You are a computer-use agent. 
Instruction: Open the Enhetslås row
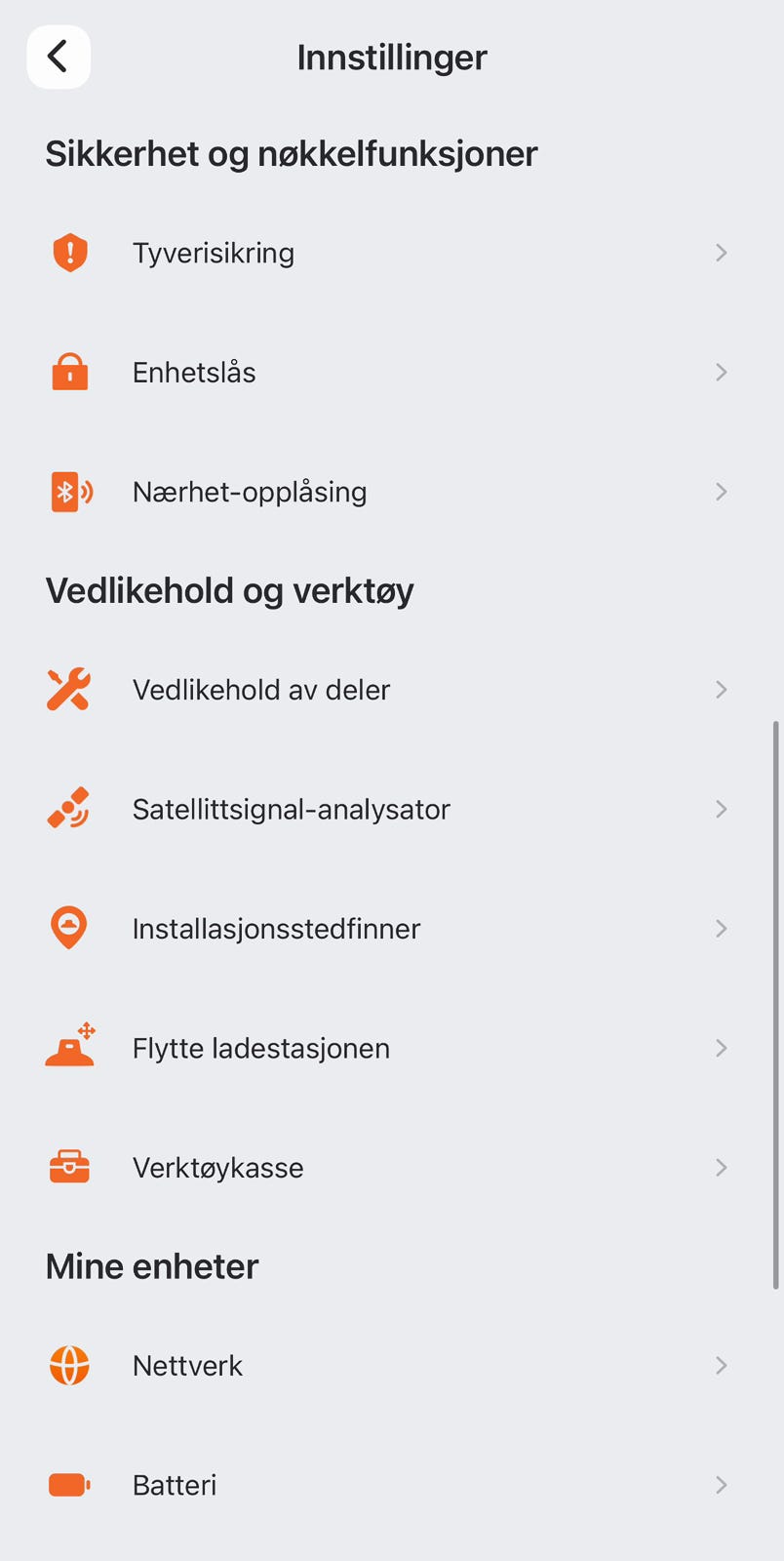(392, 373)
